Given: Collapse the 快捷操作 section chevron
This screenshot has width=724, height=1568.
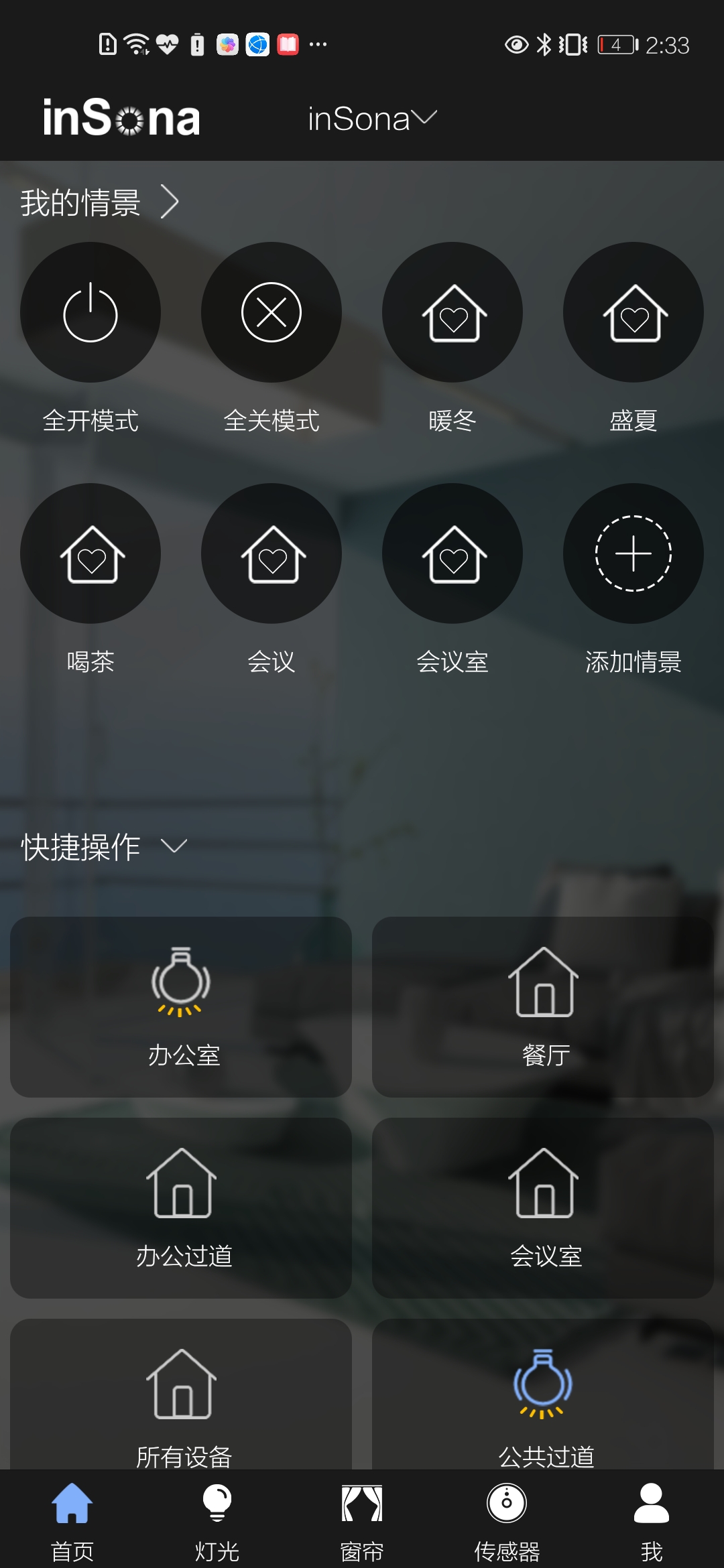Looking at the screenshot, I should click(x=174, y=846).
